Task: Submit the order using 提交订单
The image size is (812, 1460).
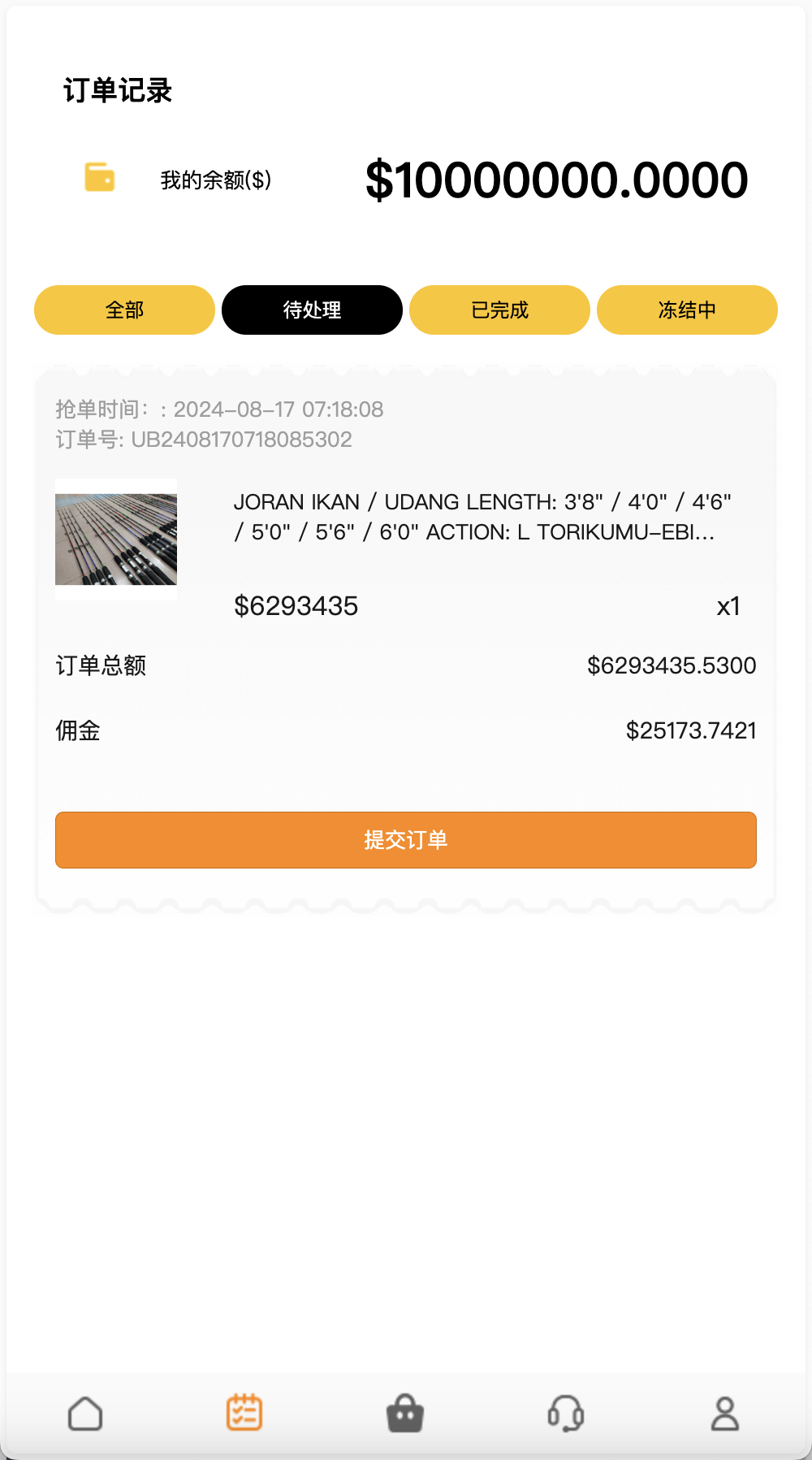Action: [x=405, y=840]
